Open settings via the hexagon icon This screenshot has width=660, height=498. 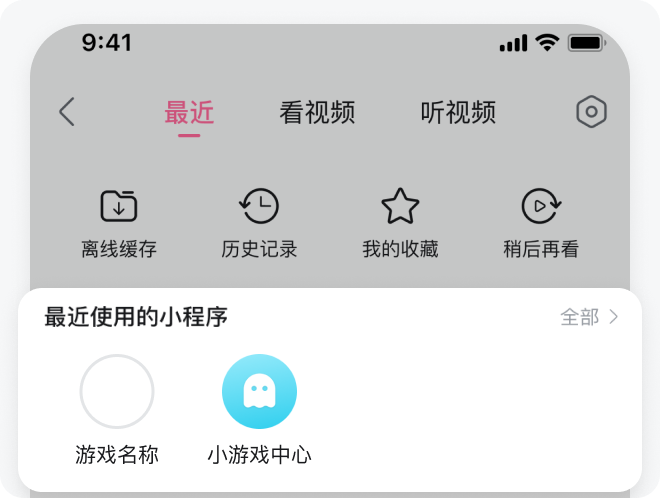pos(591,112)
